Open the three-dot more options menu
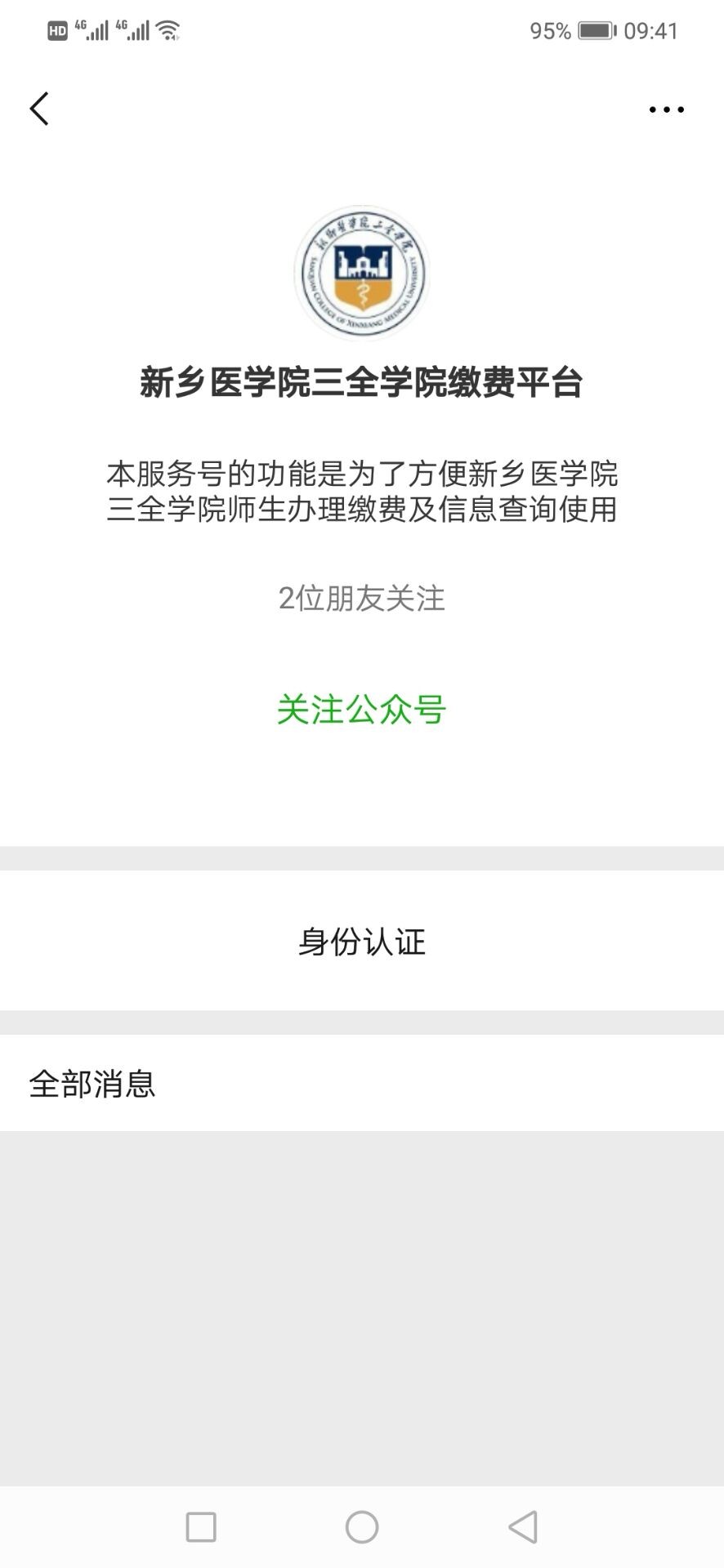The image size is (724, 1568). tap(666, 109)
